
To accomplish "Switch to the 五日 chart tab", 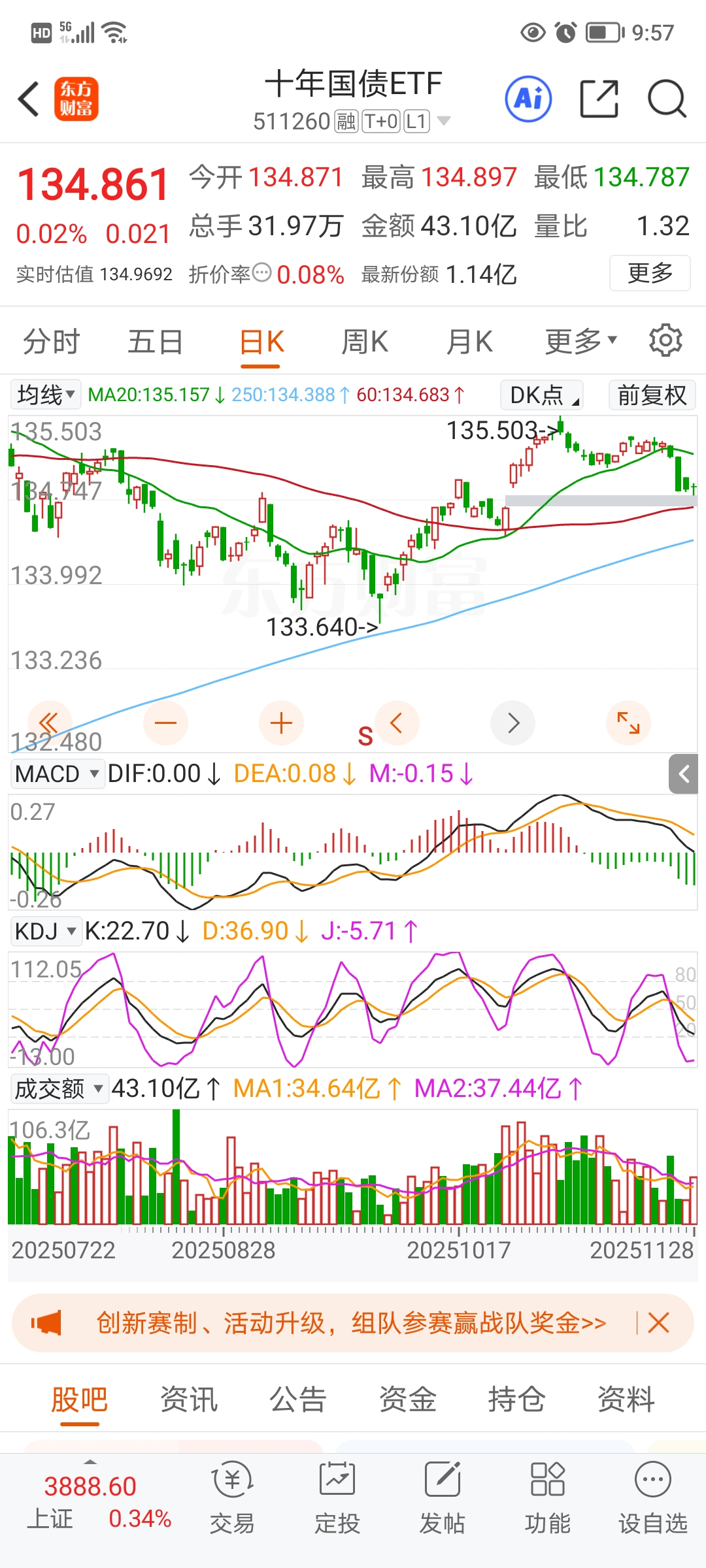I will (155, 342).
